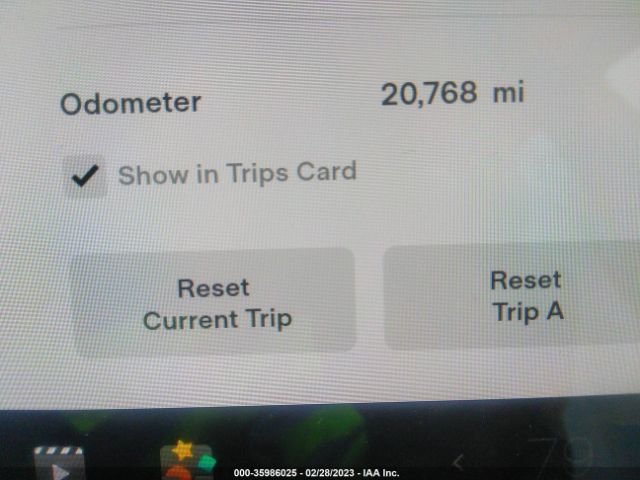Reset the current trip
The width and height of the screenshot is (640, 480).
pos(215,303)
